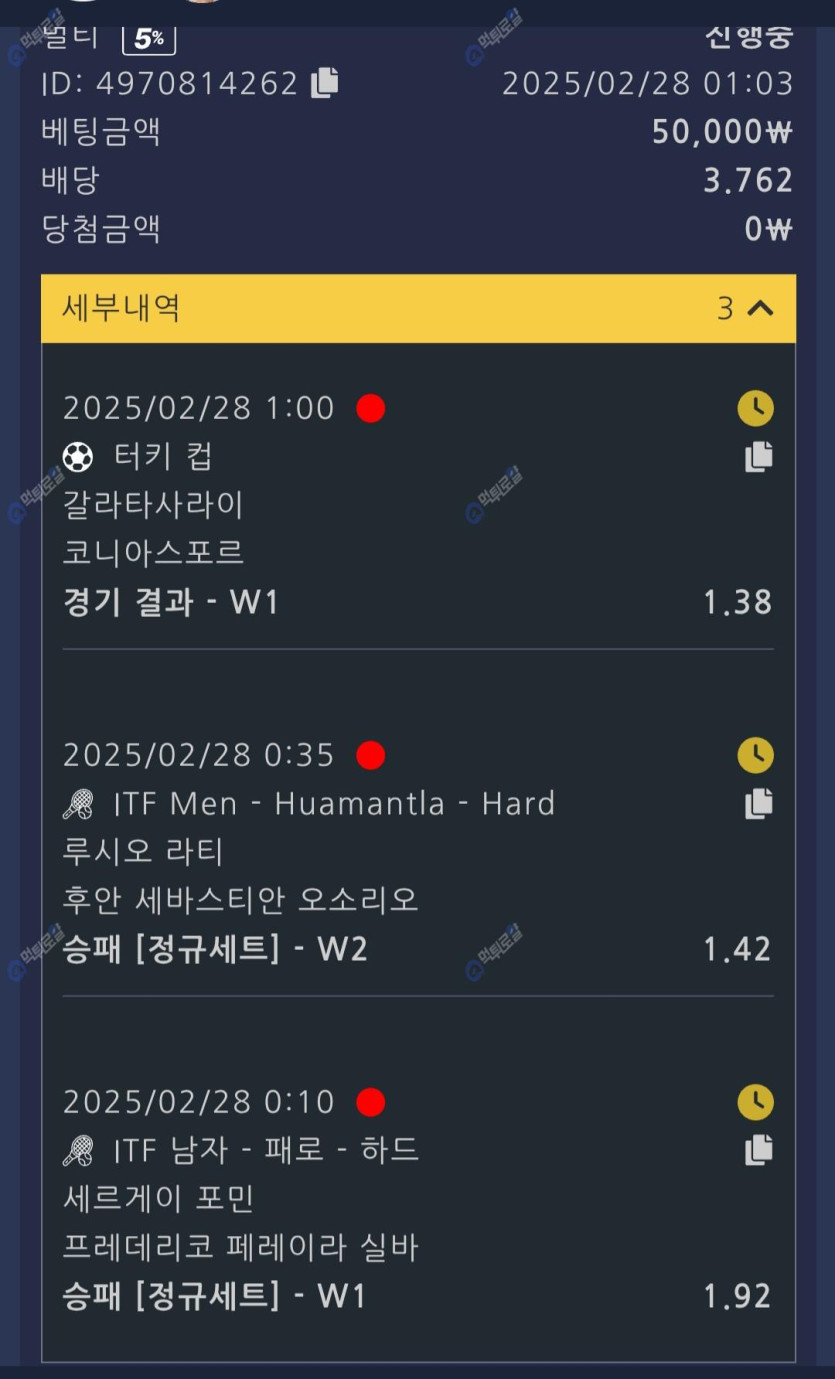The image size is (835, 1379).
Task: Copy the 세르게이 포민 match selection
Action: (759, 1151)
